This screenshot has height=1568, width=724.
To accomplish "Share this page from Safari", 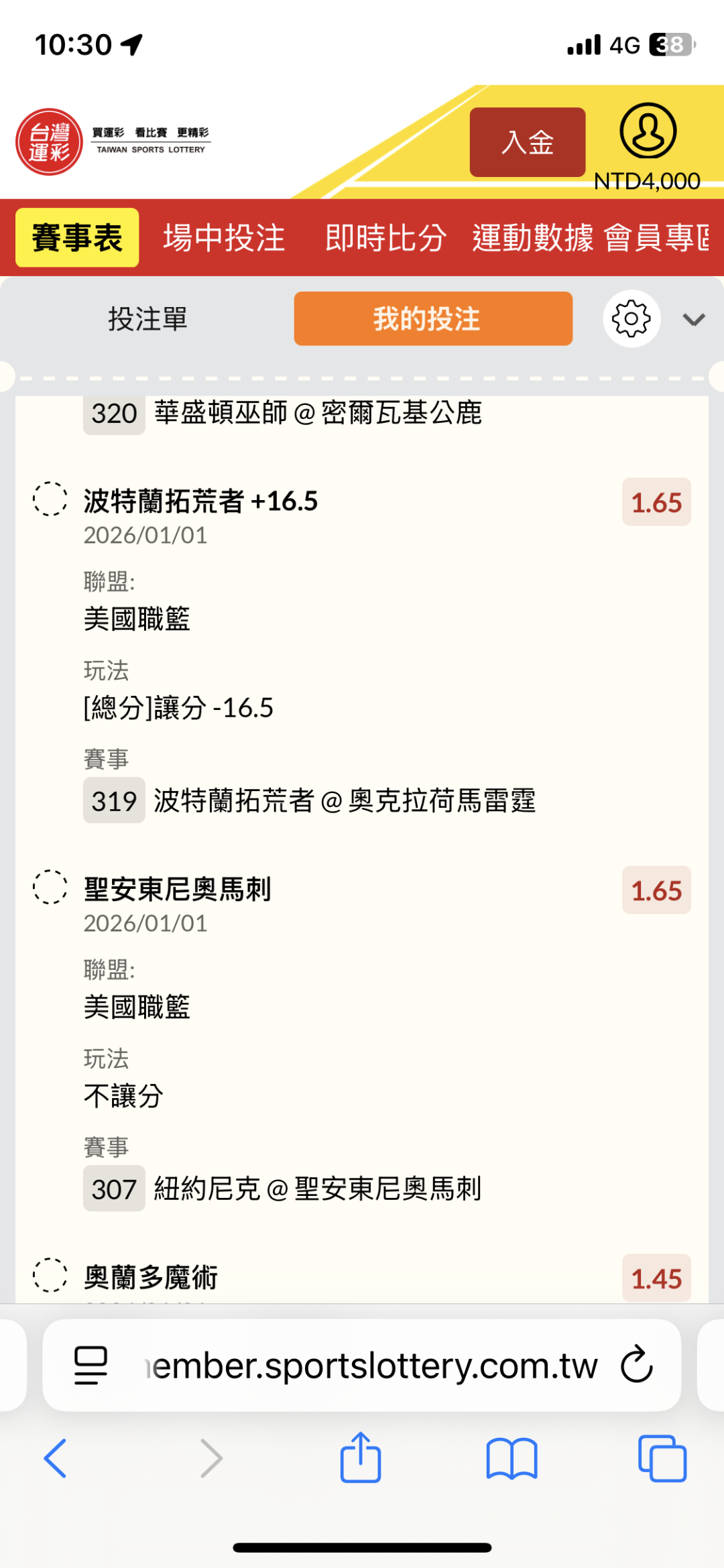I will (361, 1458).
